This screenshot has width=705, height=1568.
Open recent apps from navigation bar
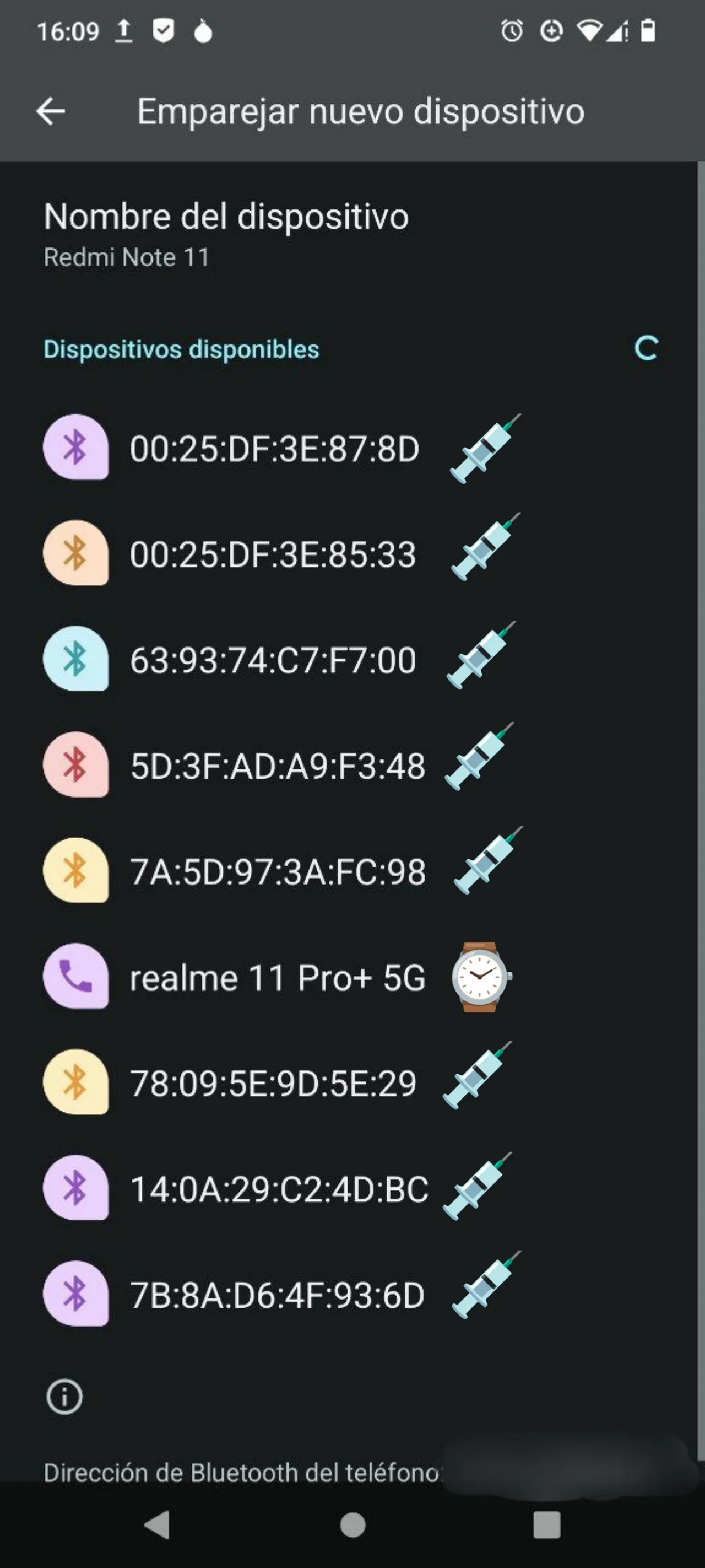[546, 1525]
